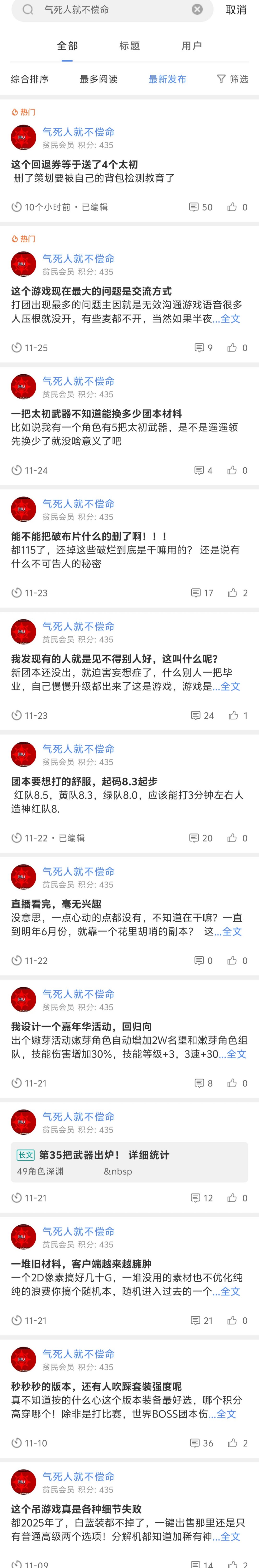Open the post 我设计一个嘉年华活动，回归向

tap(82, 1026)
